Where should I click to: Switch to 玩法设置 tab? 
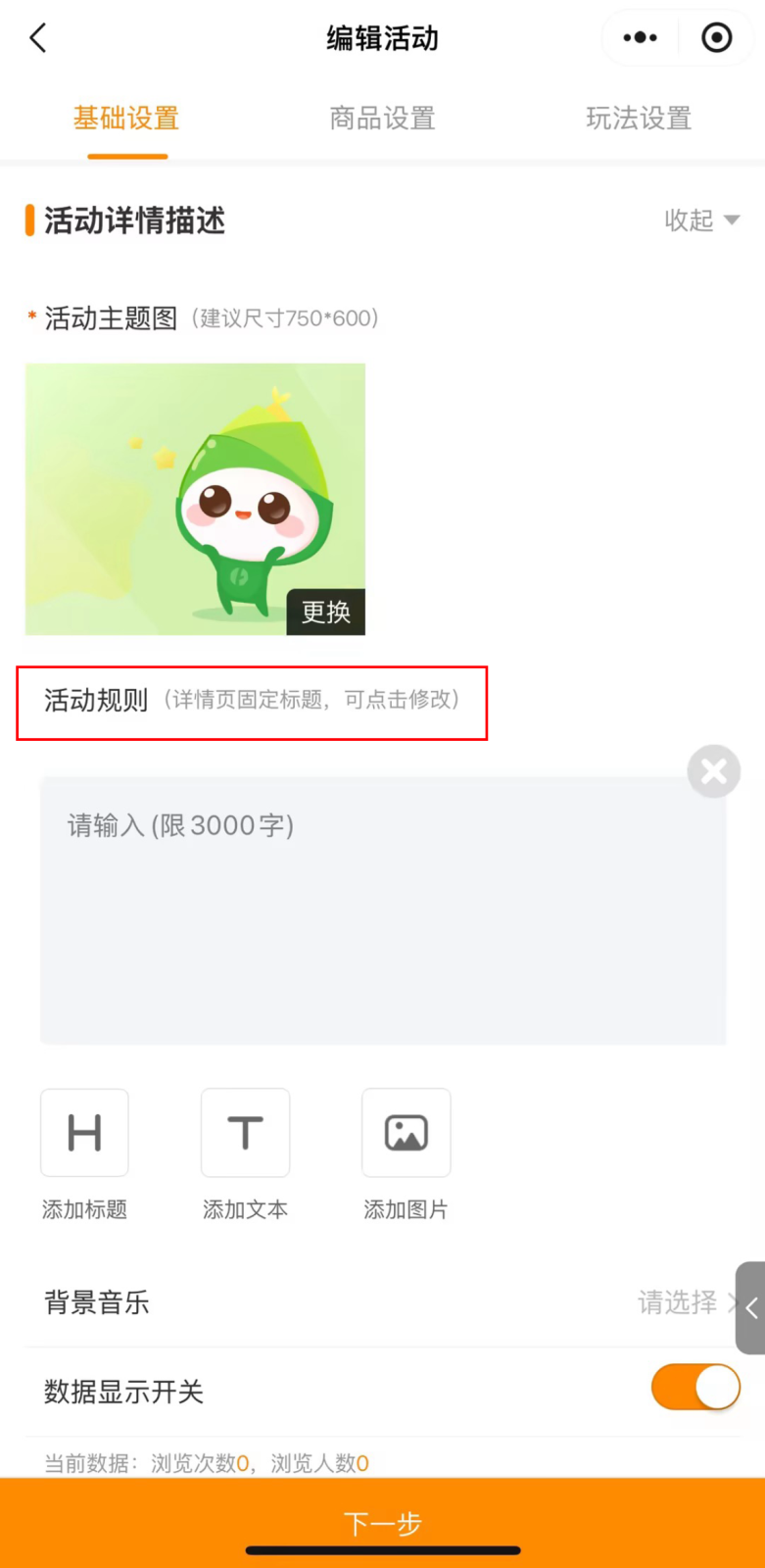(639, 119)
